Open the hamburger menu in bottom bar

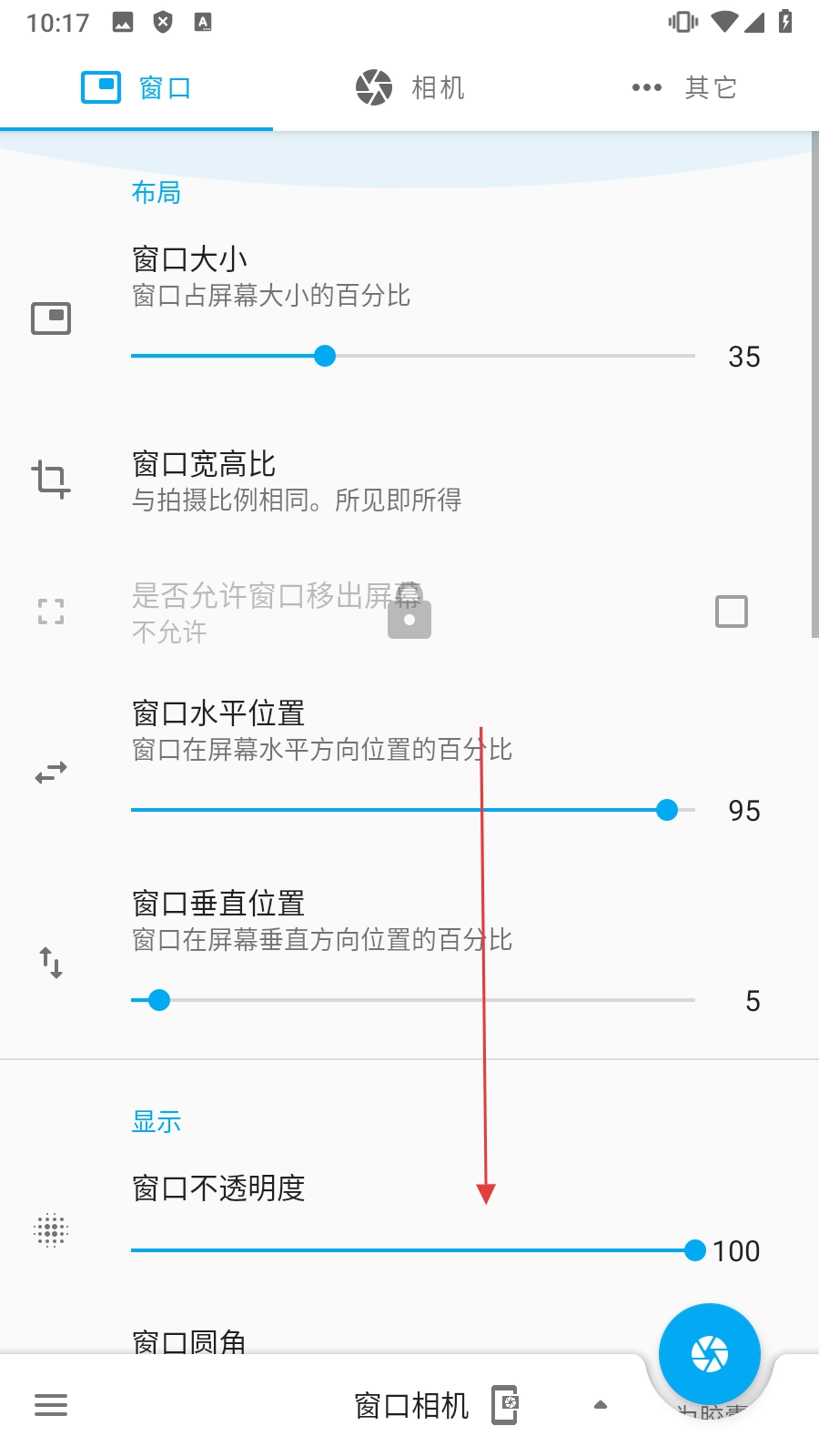51,1405
